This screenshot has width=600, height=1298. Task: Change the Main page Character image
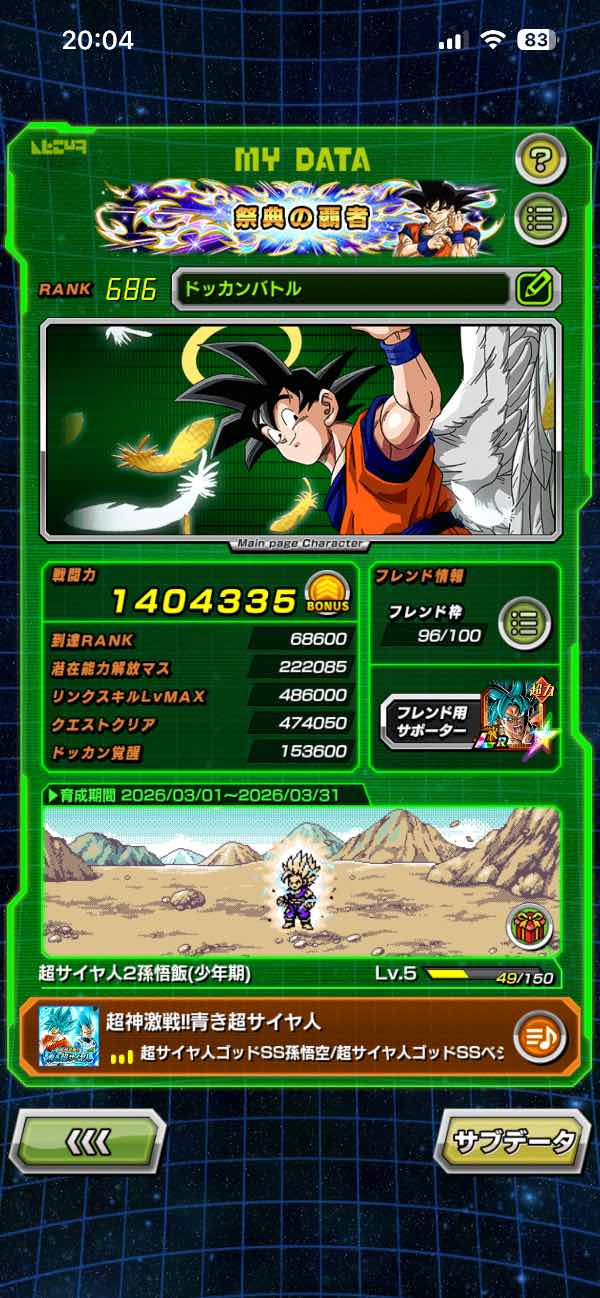(x=300, y=430)
